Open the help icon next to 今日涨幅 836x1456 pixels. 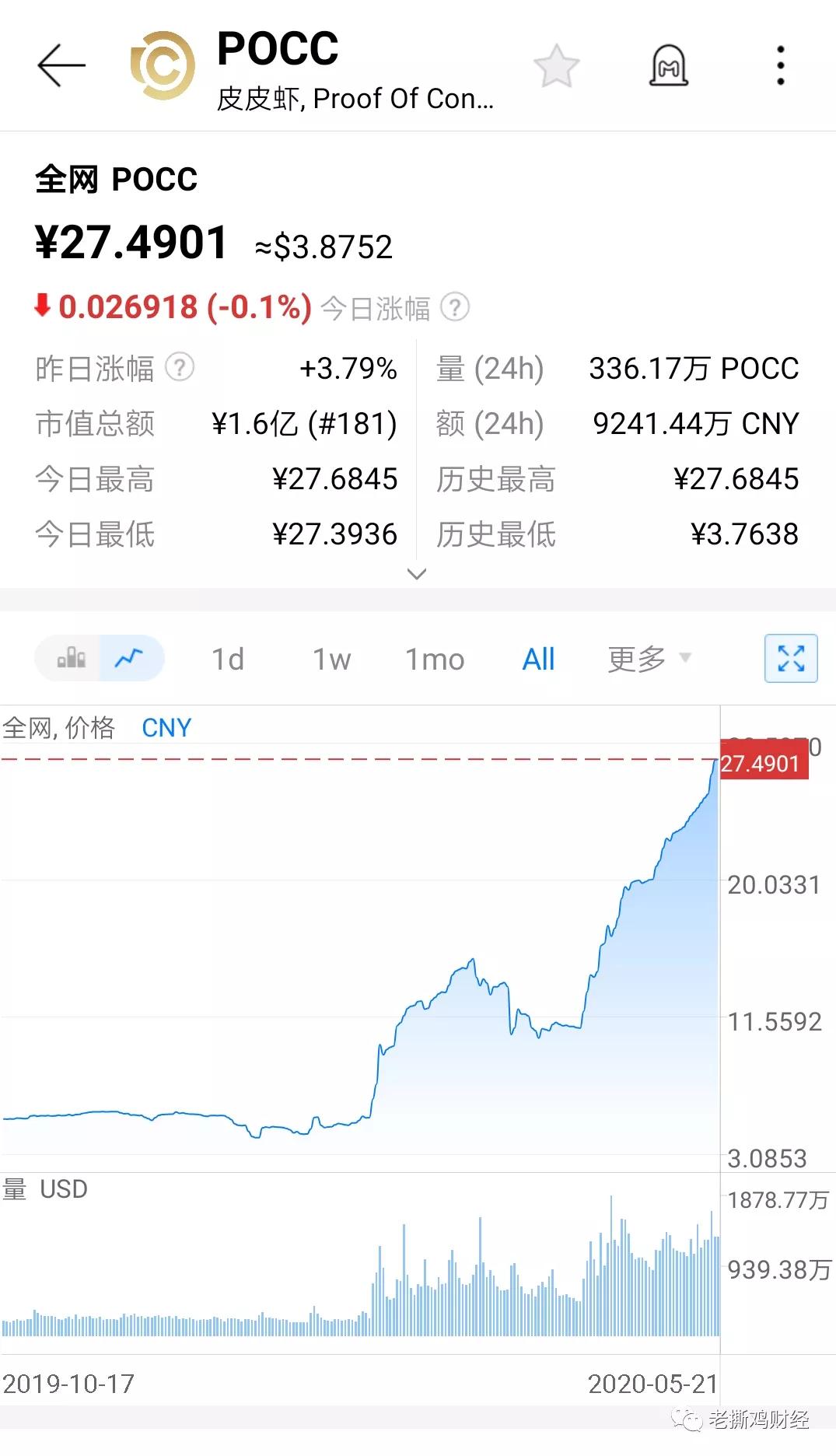pos(455,307)
